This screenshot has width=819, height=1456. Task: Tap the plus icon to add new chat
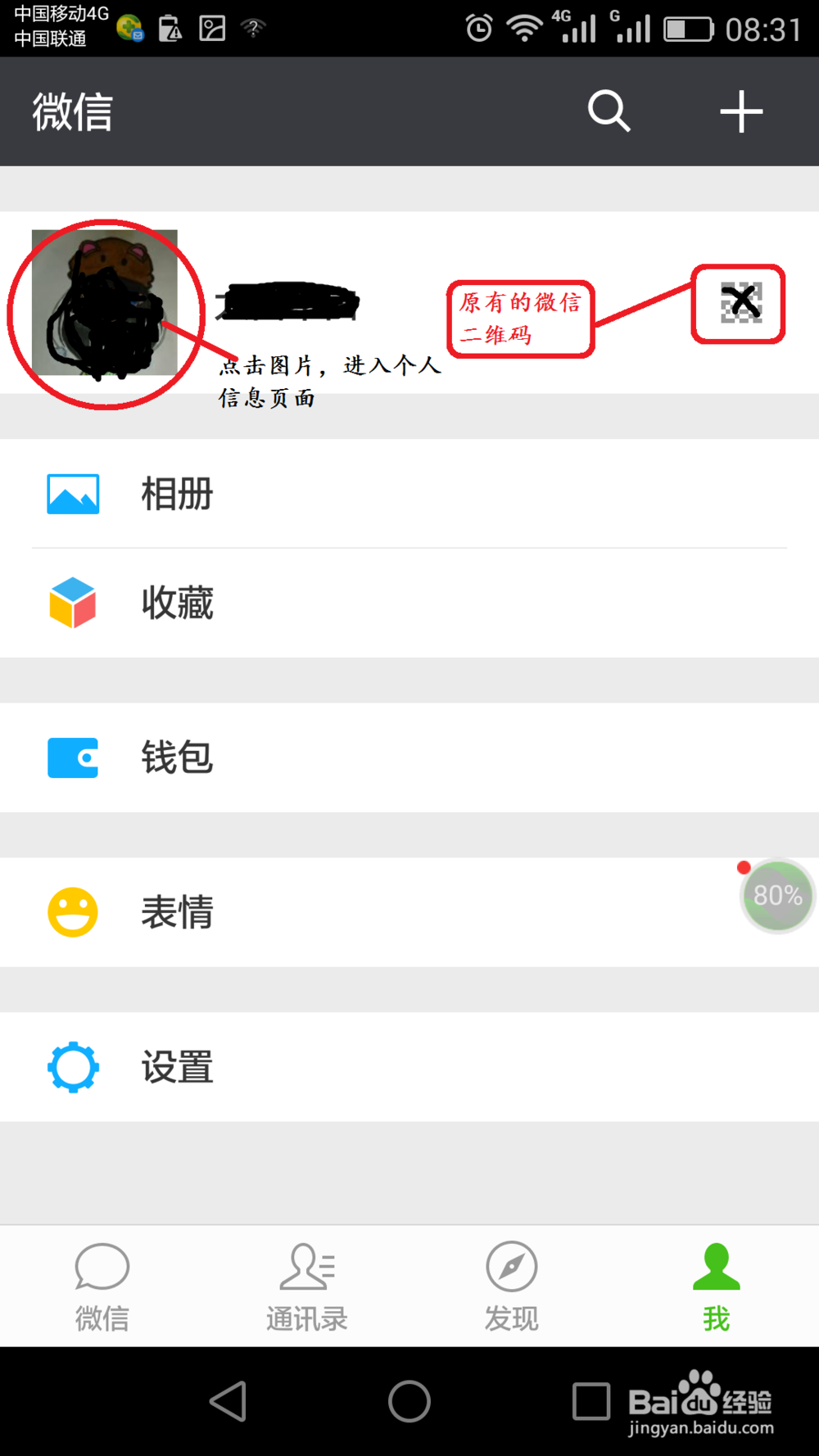[x=740, y=111]
